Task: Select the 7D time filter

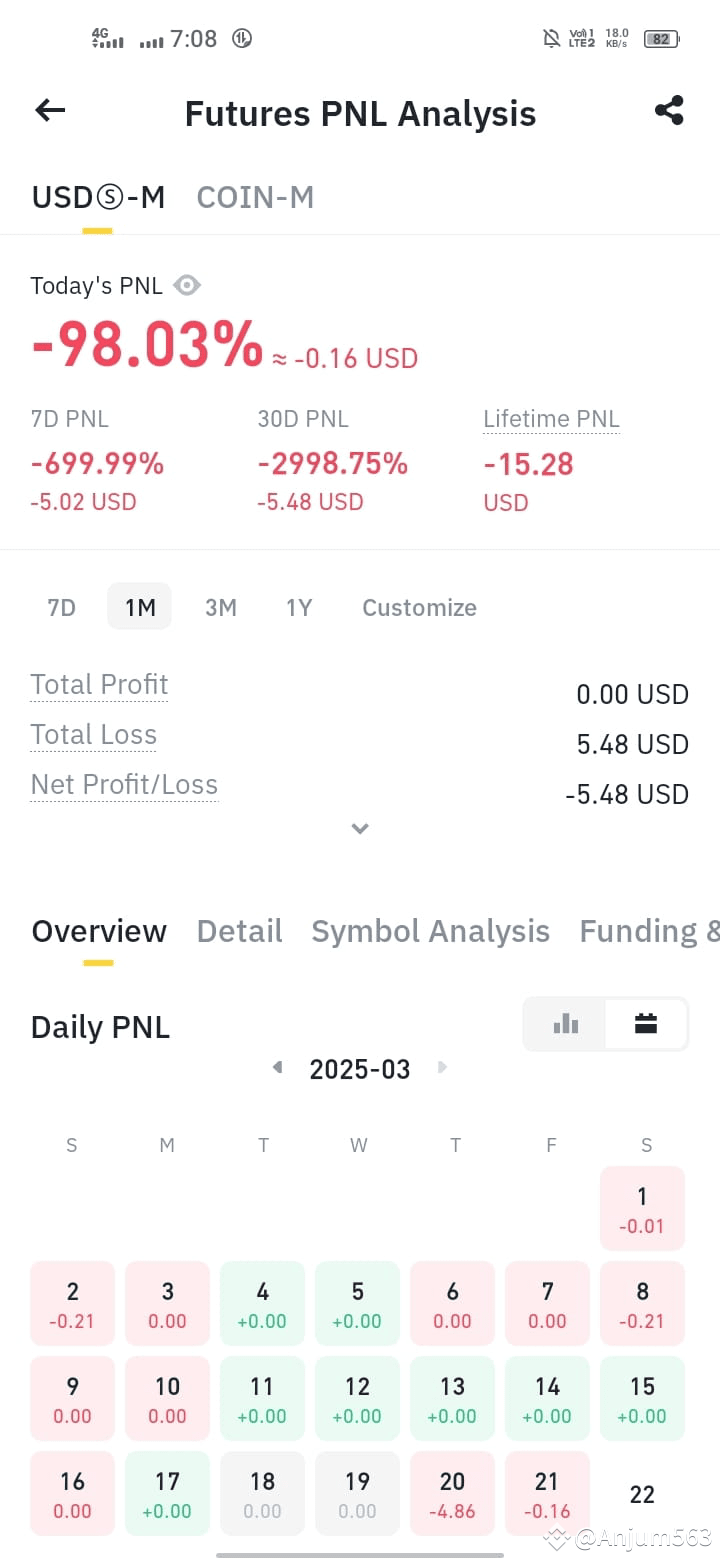Action: click(x=60, y=607)
